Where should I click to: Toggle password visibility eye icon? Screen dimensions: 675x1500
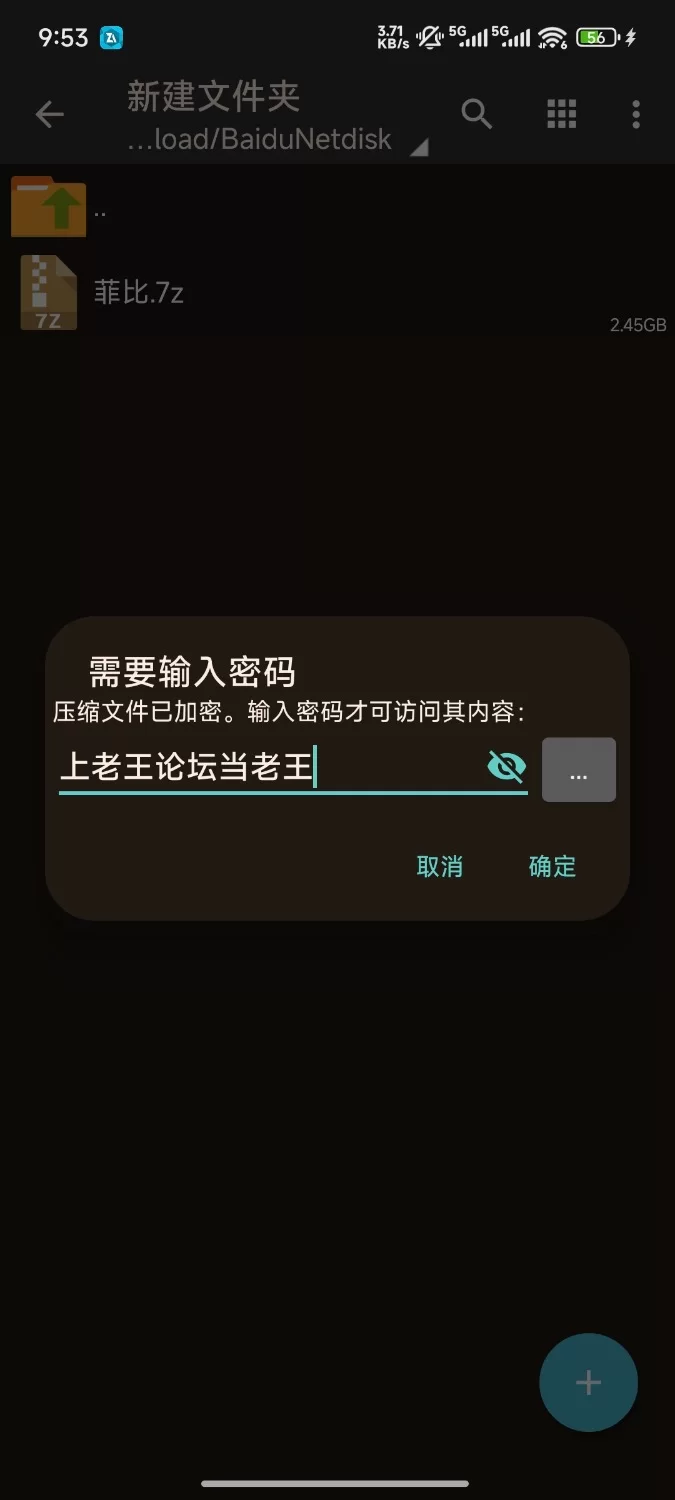[x=506, y=768]
